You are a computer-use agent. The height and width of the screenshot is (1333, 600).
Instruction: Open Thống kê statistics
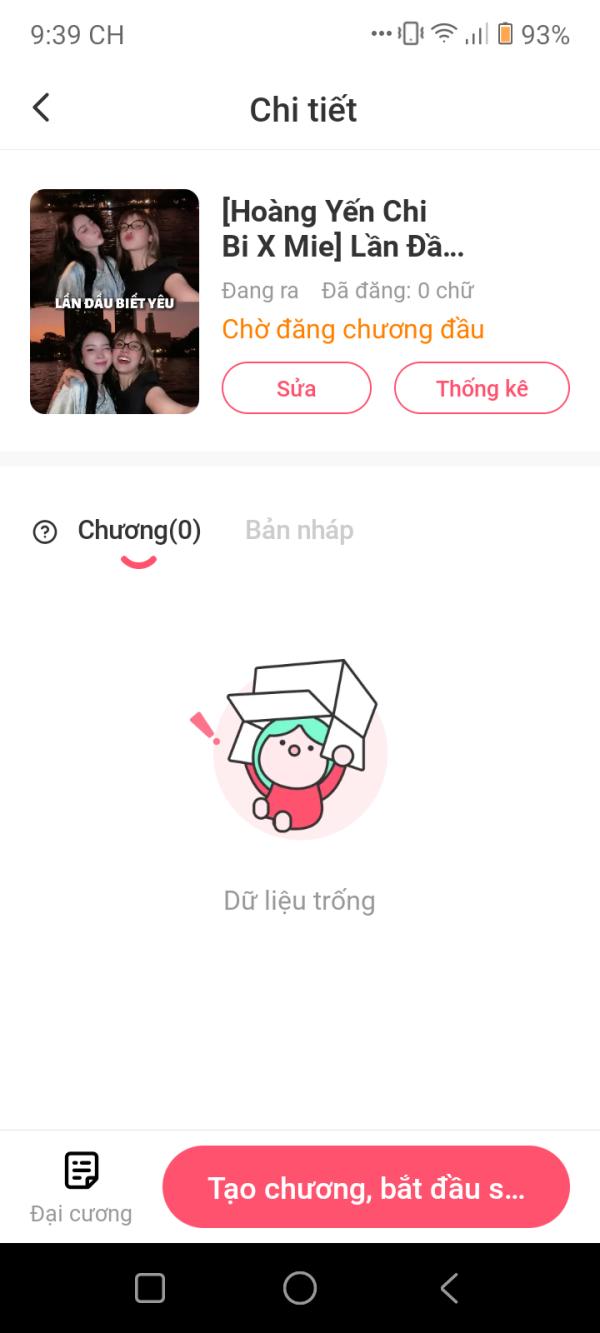(x=481, y=388)
